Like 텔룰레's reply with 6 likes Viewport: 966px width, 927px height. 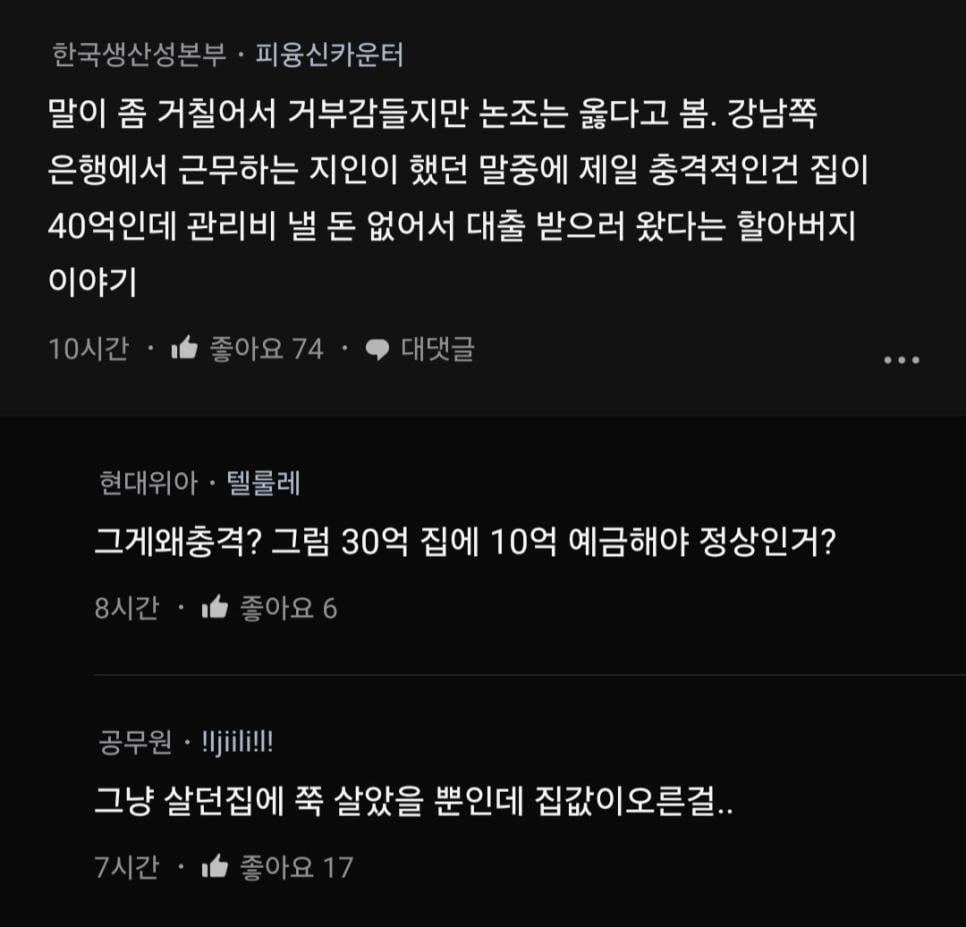pos(215,608)
